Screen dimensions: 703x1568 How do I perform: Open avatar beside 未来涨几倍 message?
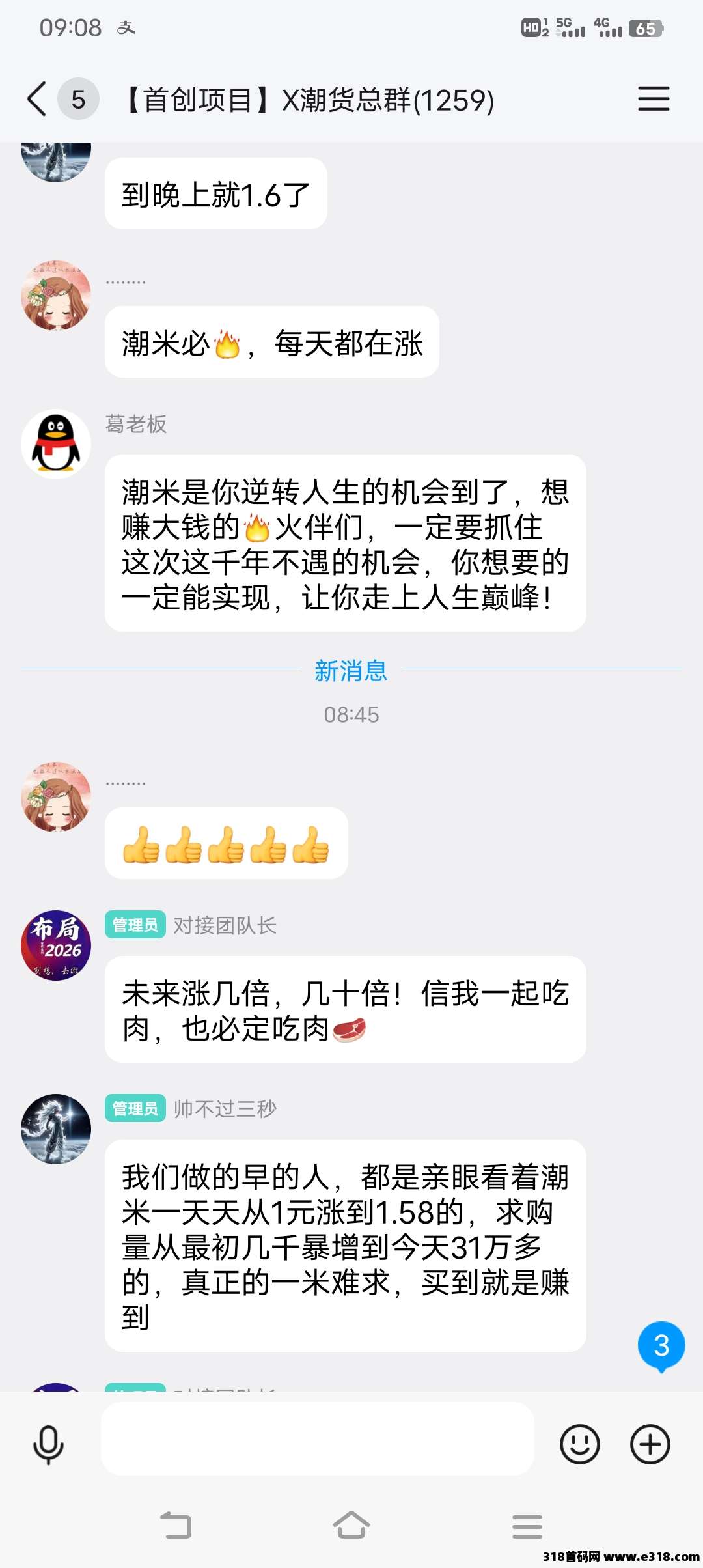[x=56, y=945]
